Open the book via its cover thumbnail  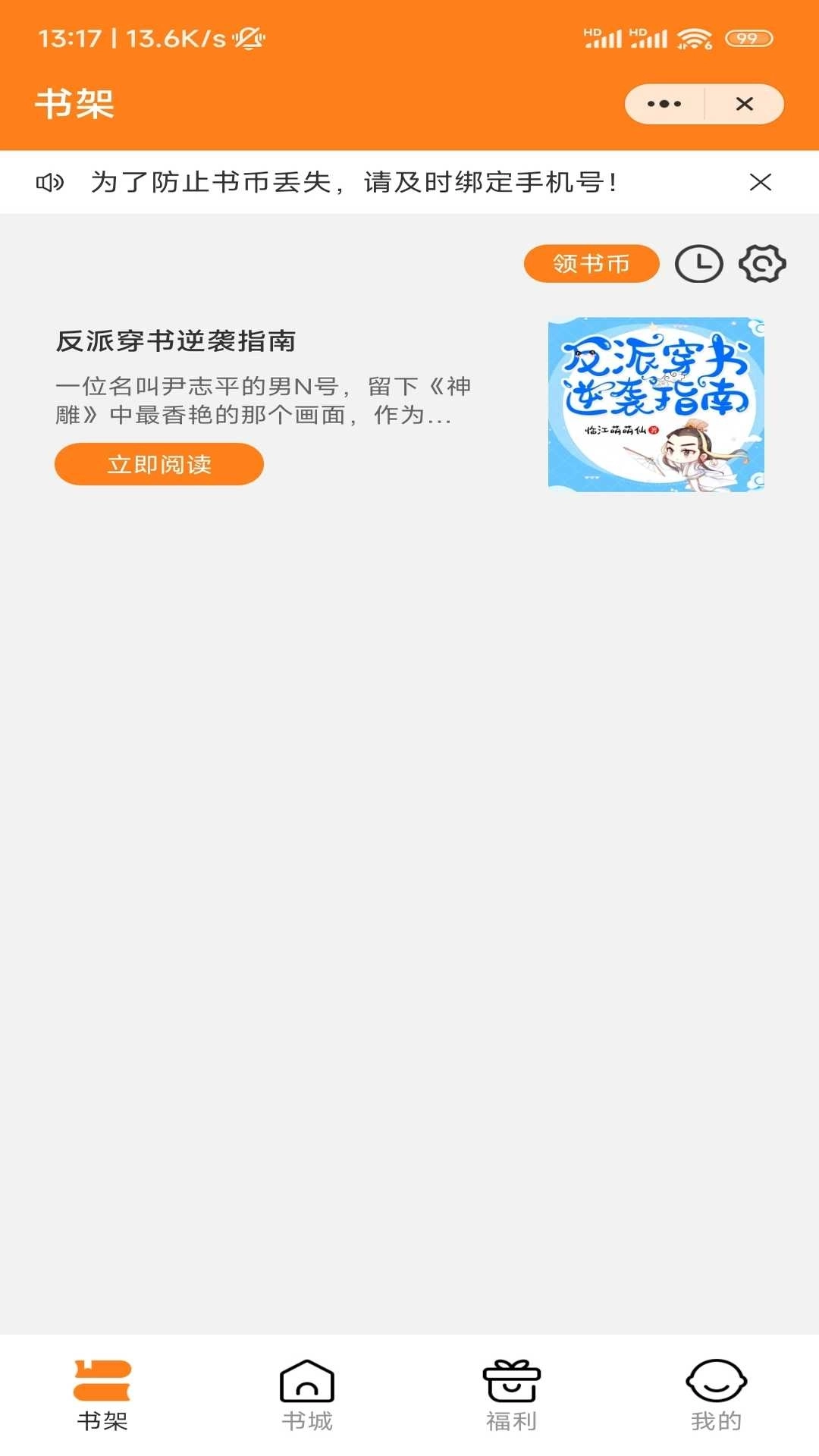coord(657,405)
